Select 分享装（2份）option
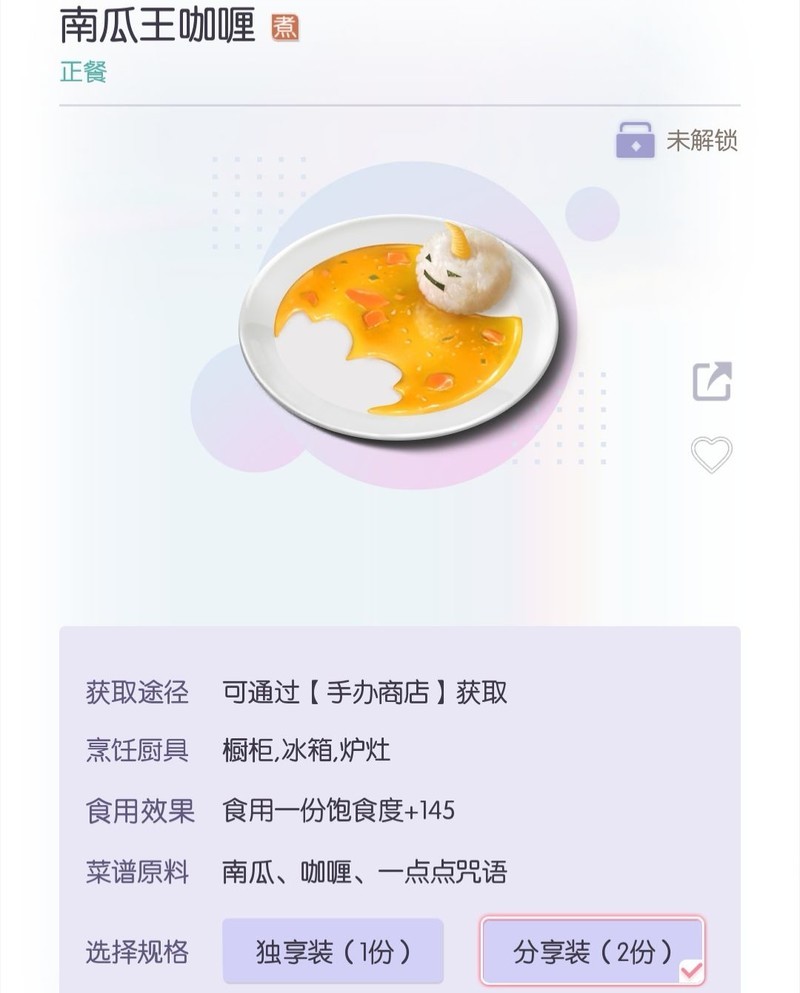800x993 pixels. click(592, 951)
